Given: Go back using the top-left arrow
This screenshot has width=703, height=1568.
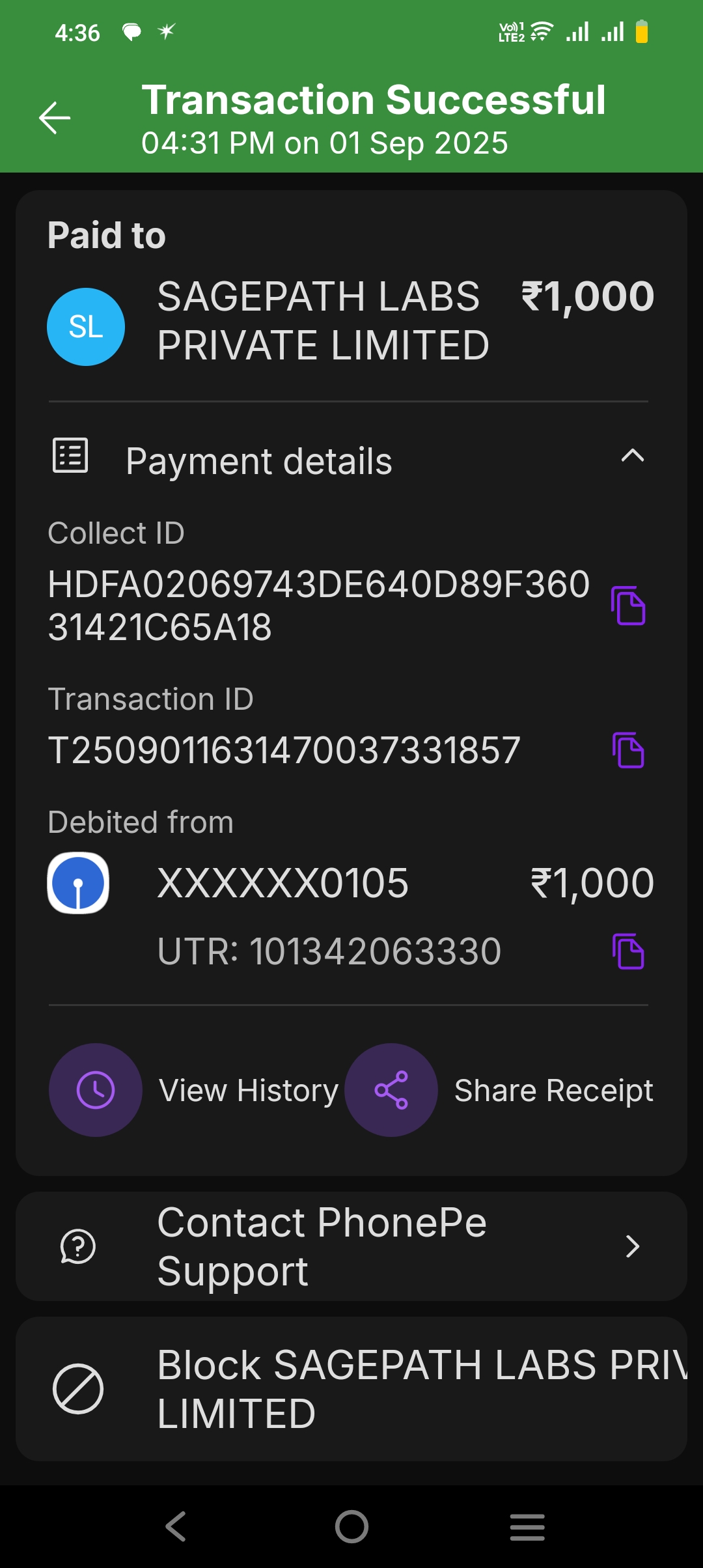Looking at the screenshot, I should pyautogui.click(x=55, y=118).
